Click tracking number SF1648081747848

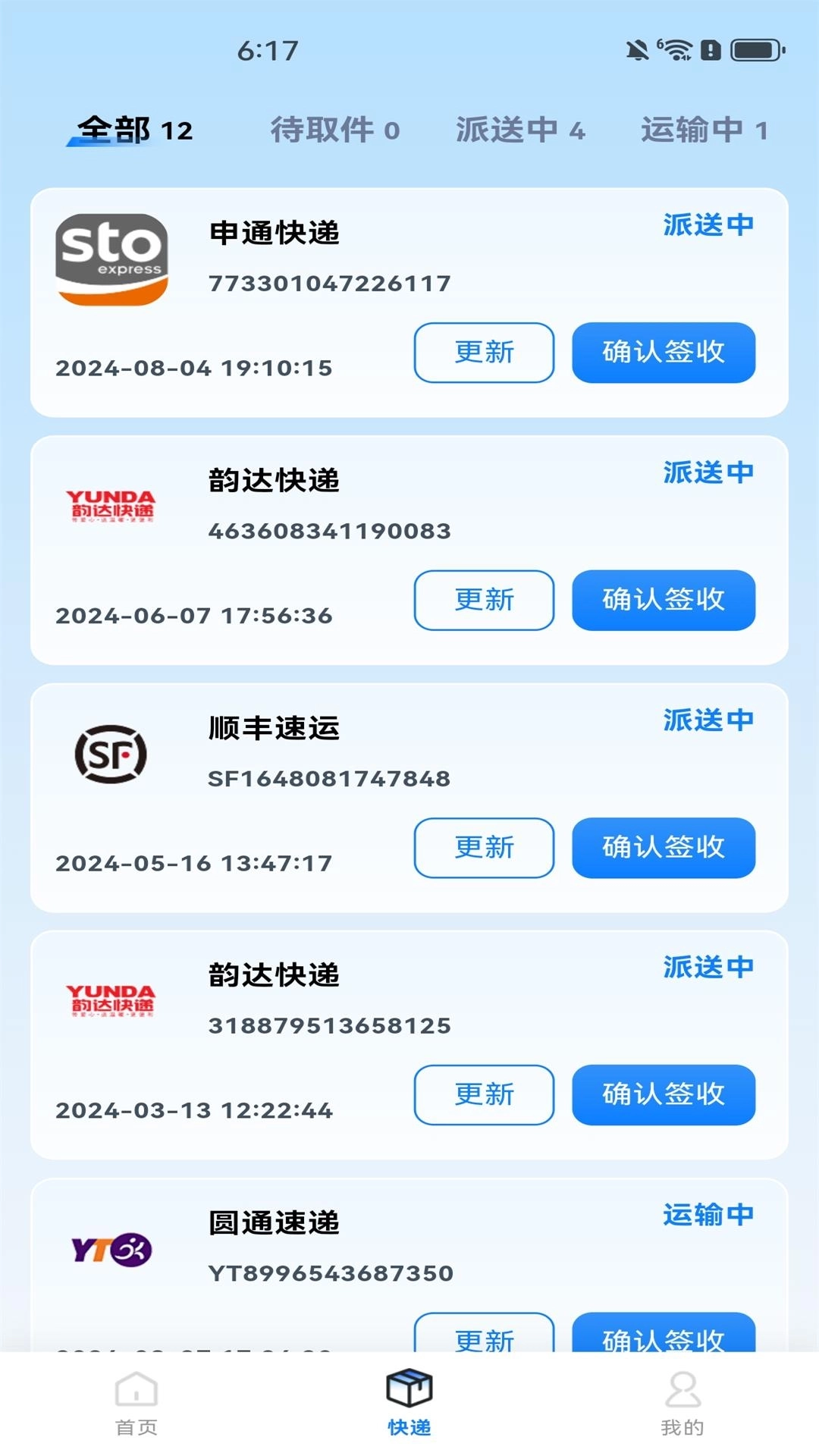point(329,777)
